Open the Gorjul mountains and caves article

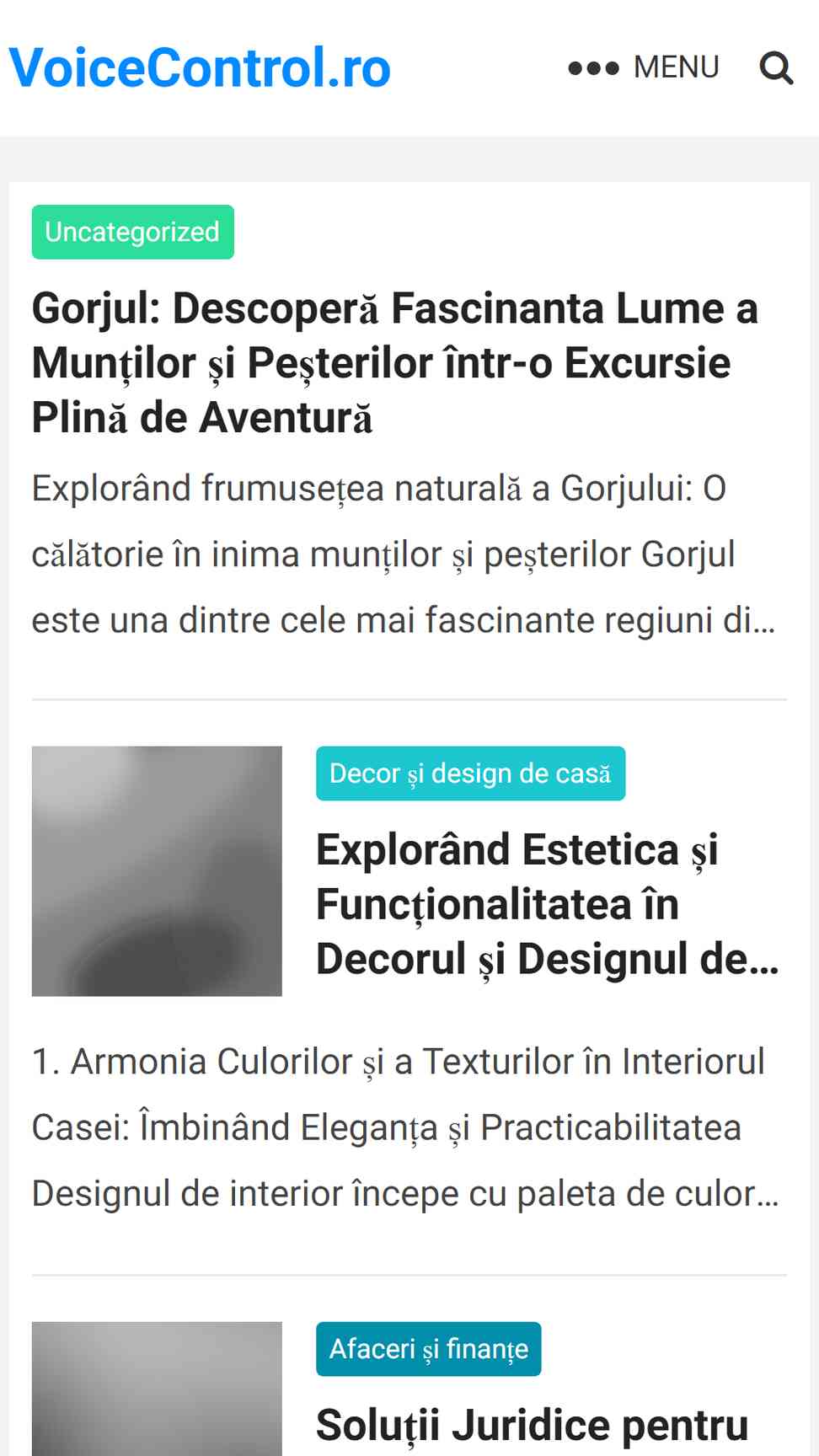coord(395,362)
